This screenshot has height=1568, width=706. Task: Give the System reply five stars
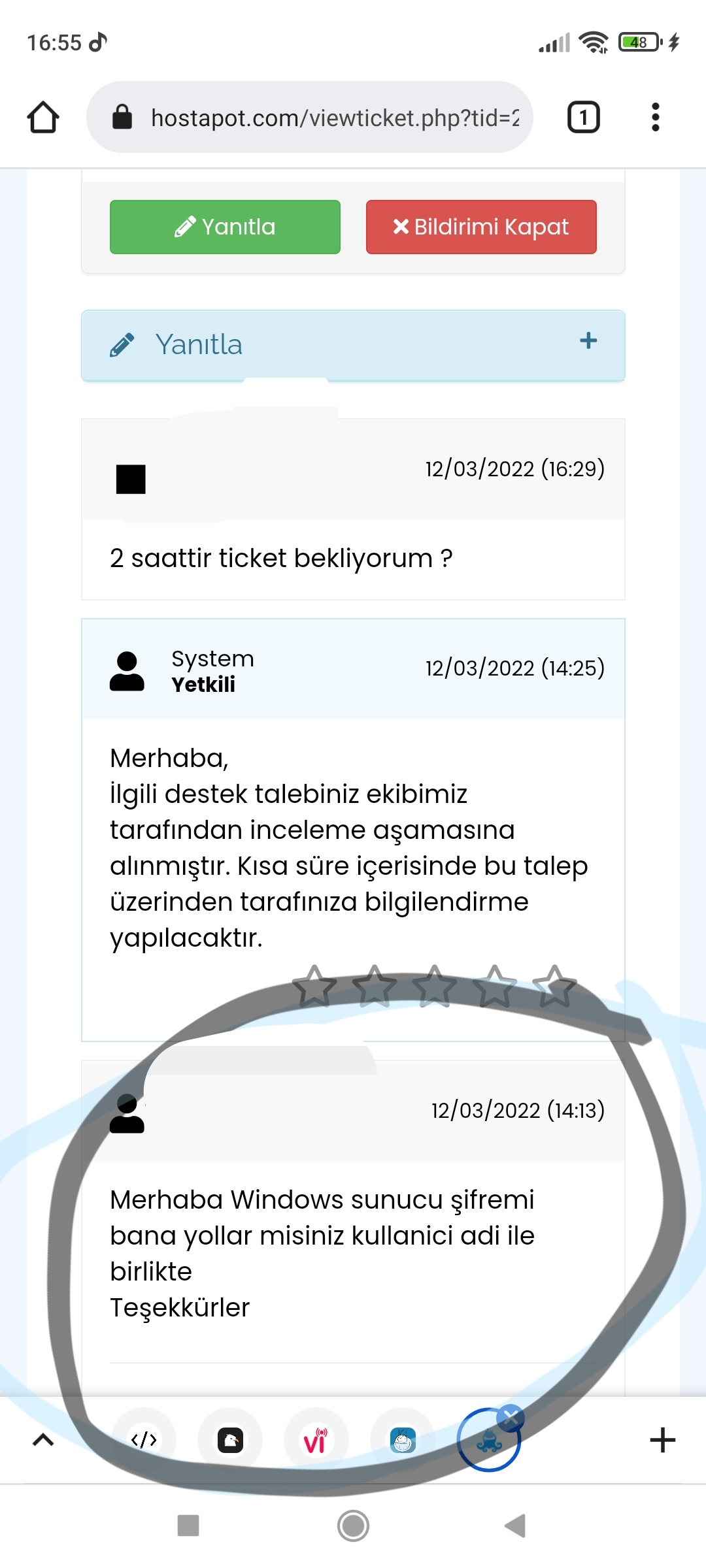[554, 986]
